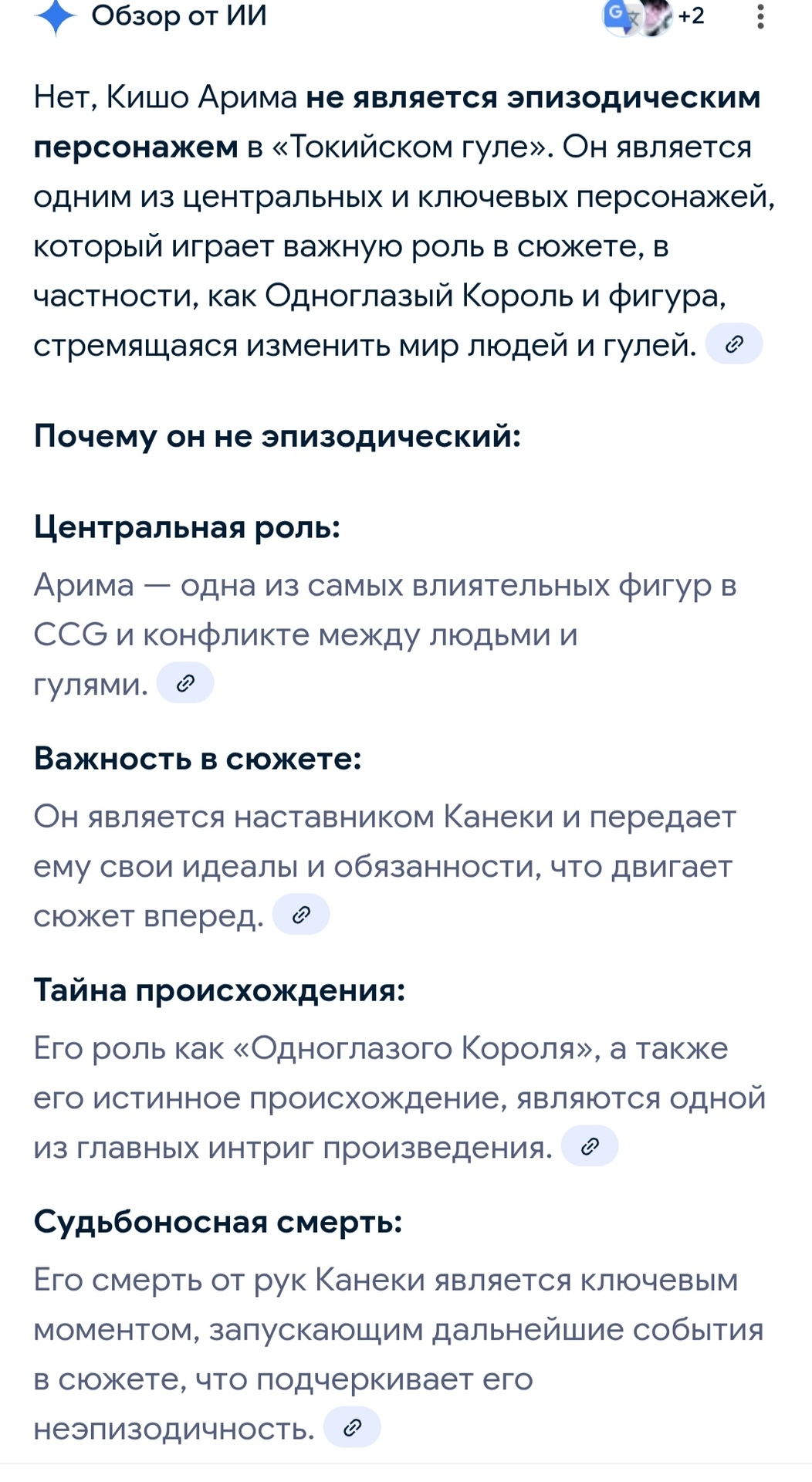Open the AI overview overflow menu

click(x=760, y=16)
